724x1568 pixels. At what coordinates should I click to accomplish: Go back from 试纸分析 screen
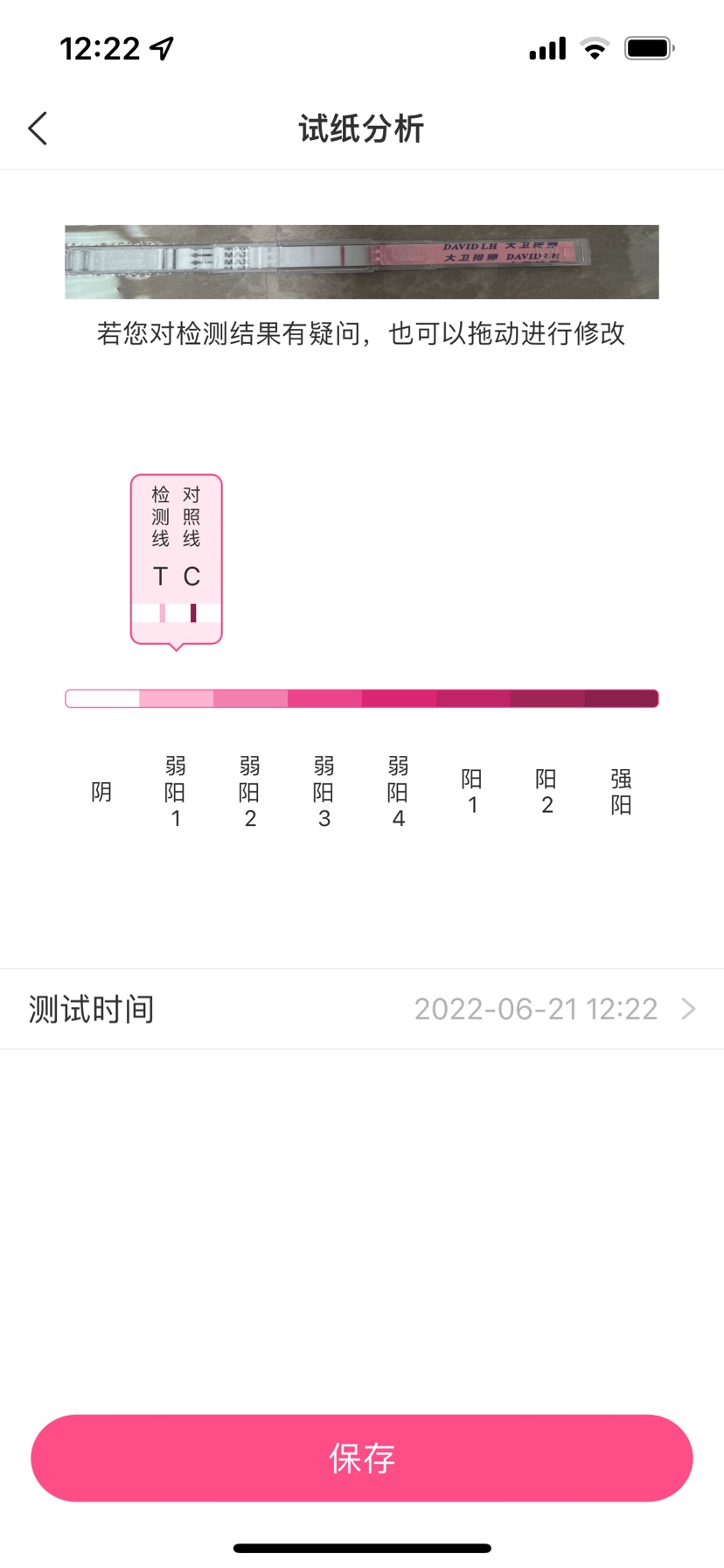(x=38, y=129)
